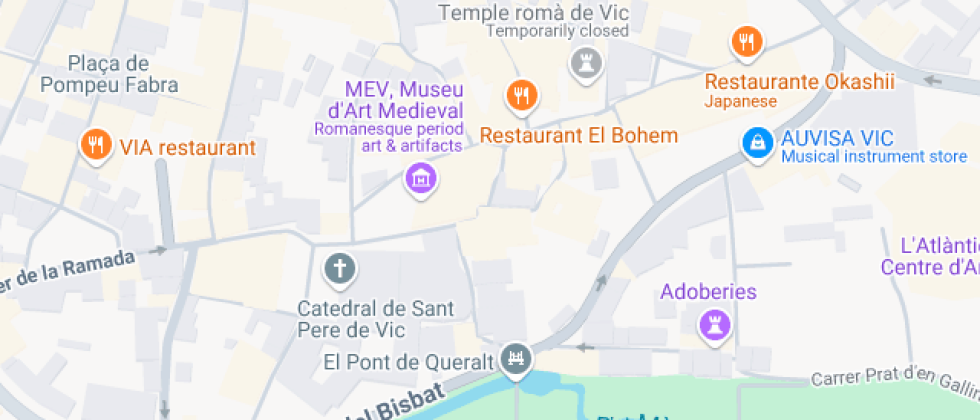The width and height of the screenshot is (980, 420).
Task: View Restaurante Okashii place pin
Action: 746,42
